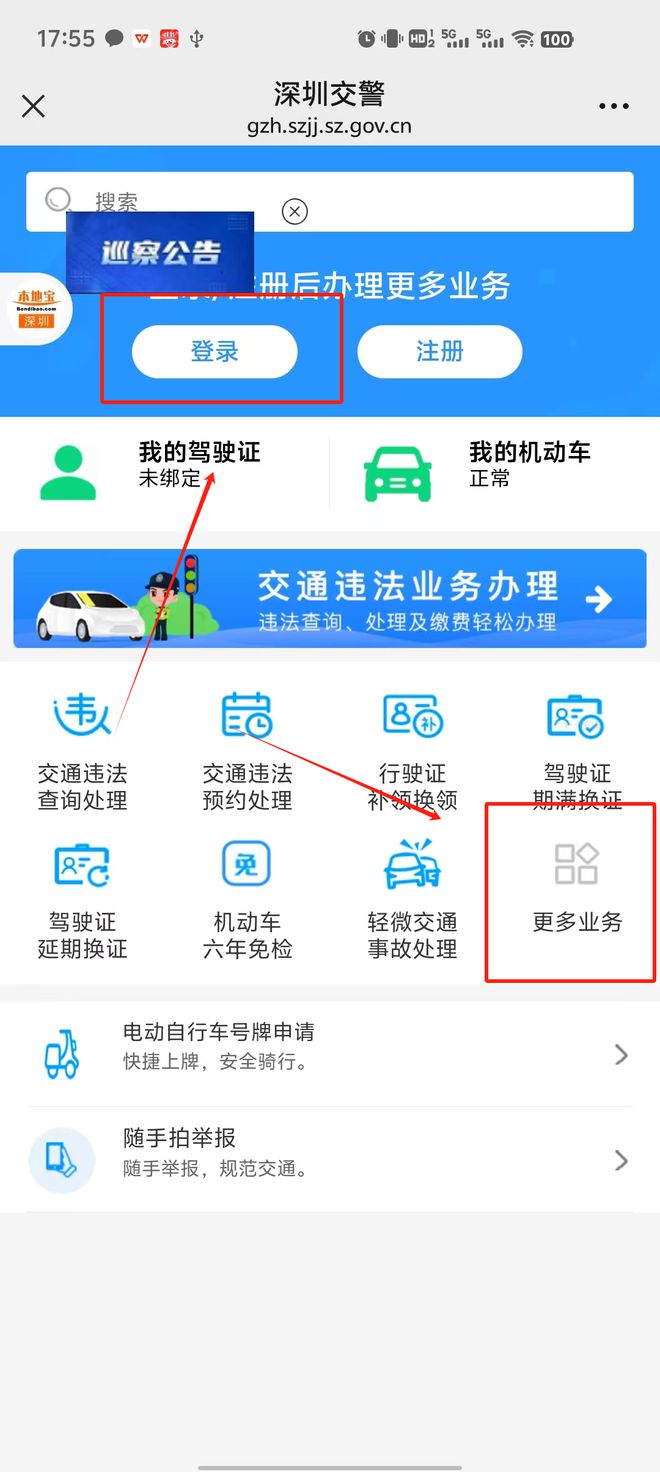The image size is (660, 1472).
Task: Open 驾驶证期满换证 service
Action: click(577, 750)
